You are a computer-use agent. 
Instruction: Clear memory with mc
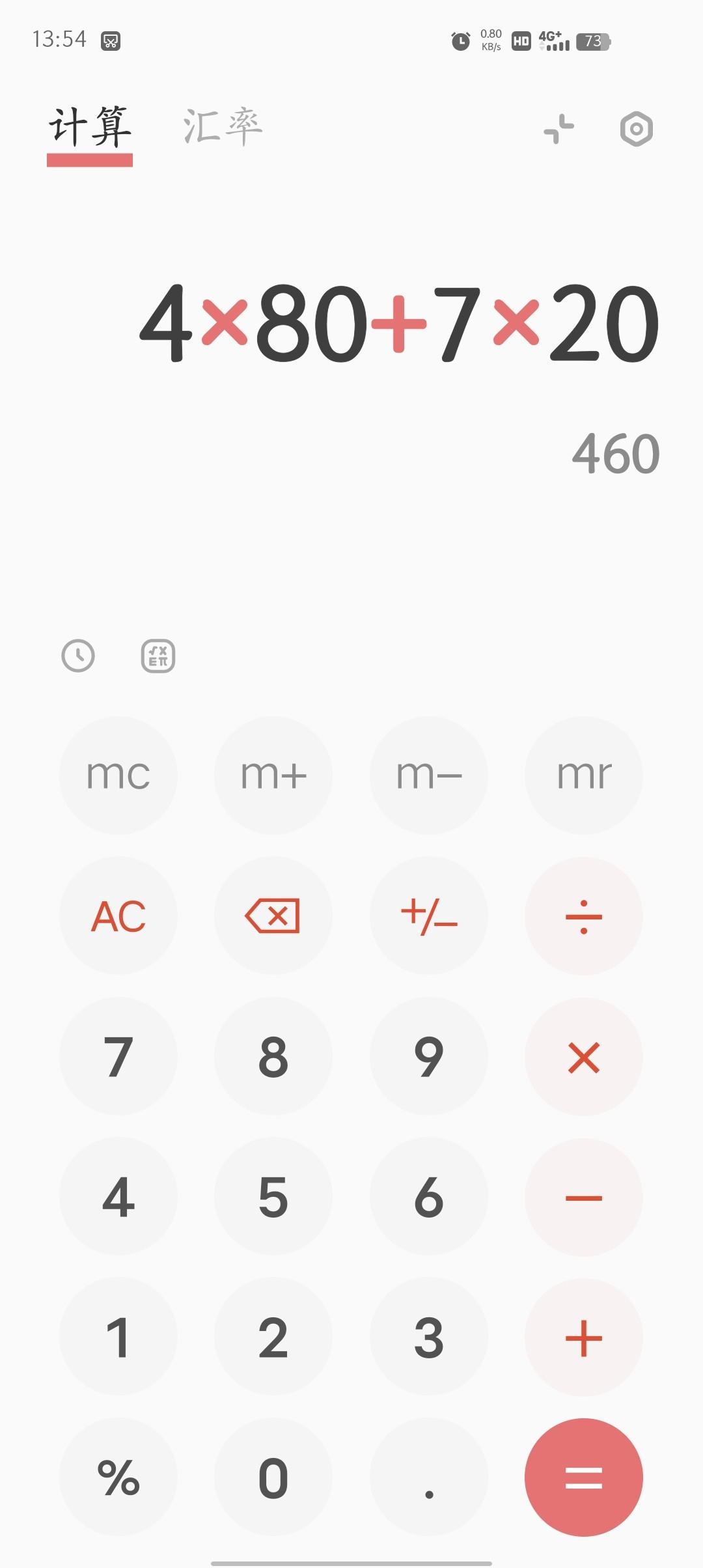coord(118,775)
